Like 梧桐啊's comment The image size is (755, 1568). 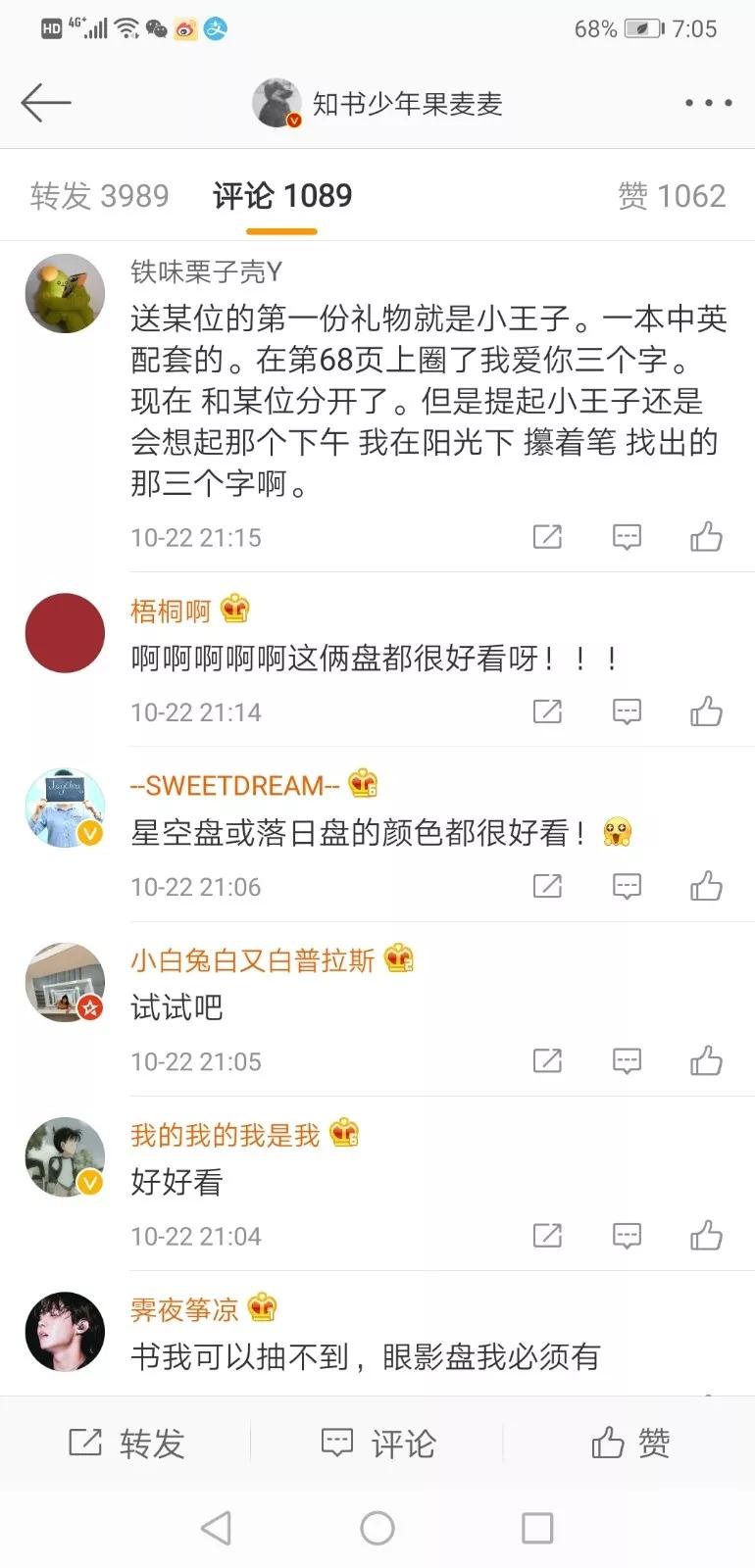(706, 711)
